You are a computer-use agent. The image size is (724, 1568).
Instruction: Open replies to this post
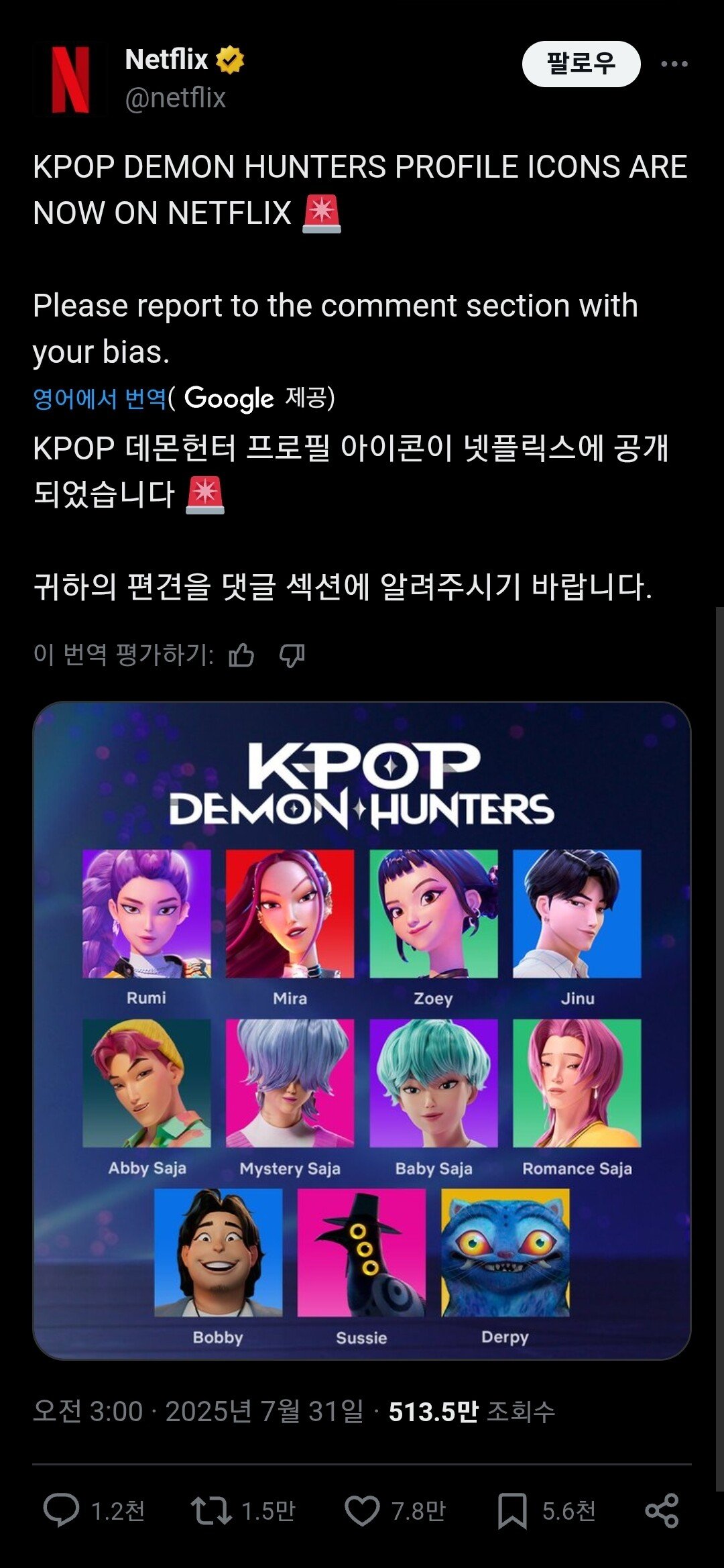tap(62, 1510)
